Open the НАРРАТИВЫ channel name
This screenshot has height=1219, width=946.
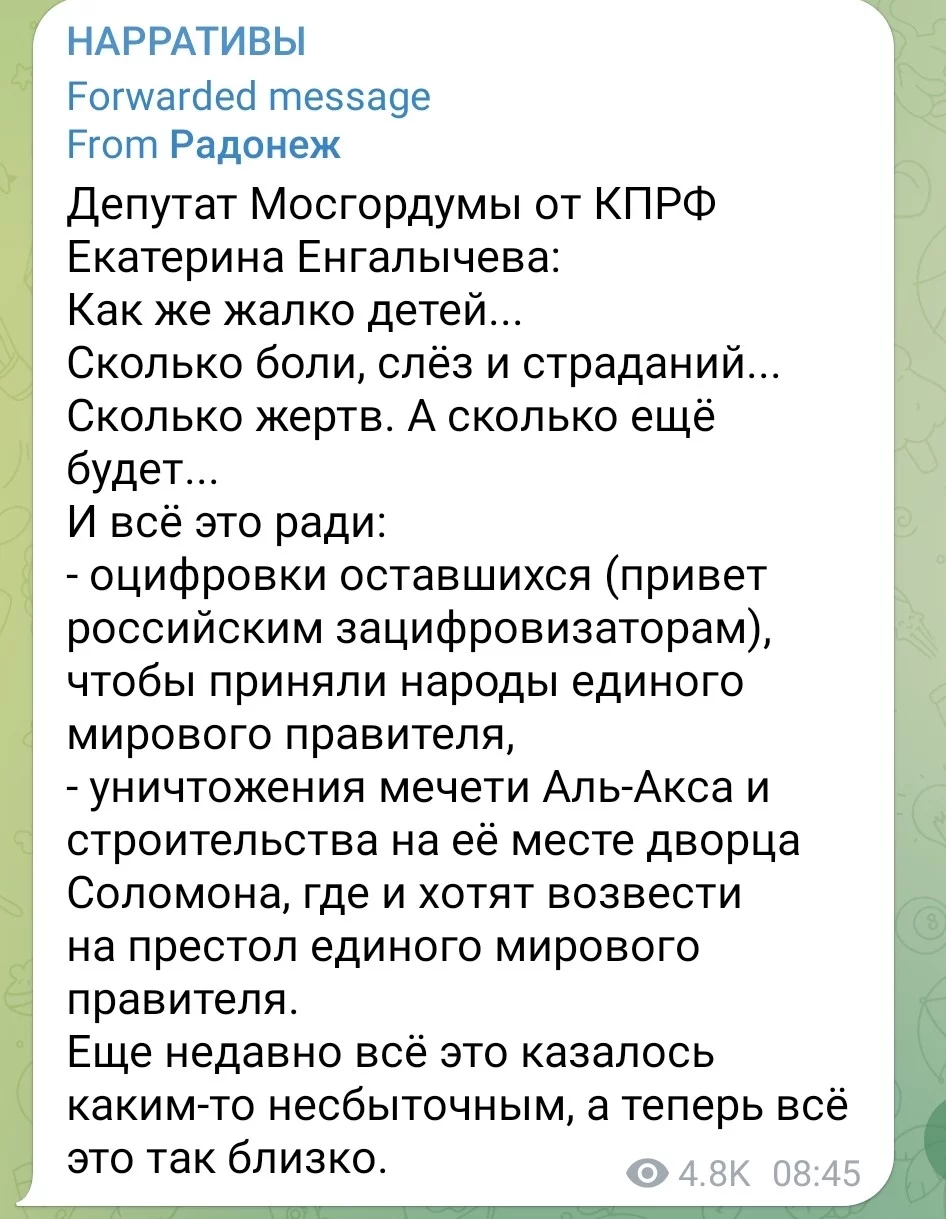[187, 45]
